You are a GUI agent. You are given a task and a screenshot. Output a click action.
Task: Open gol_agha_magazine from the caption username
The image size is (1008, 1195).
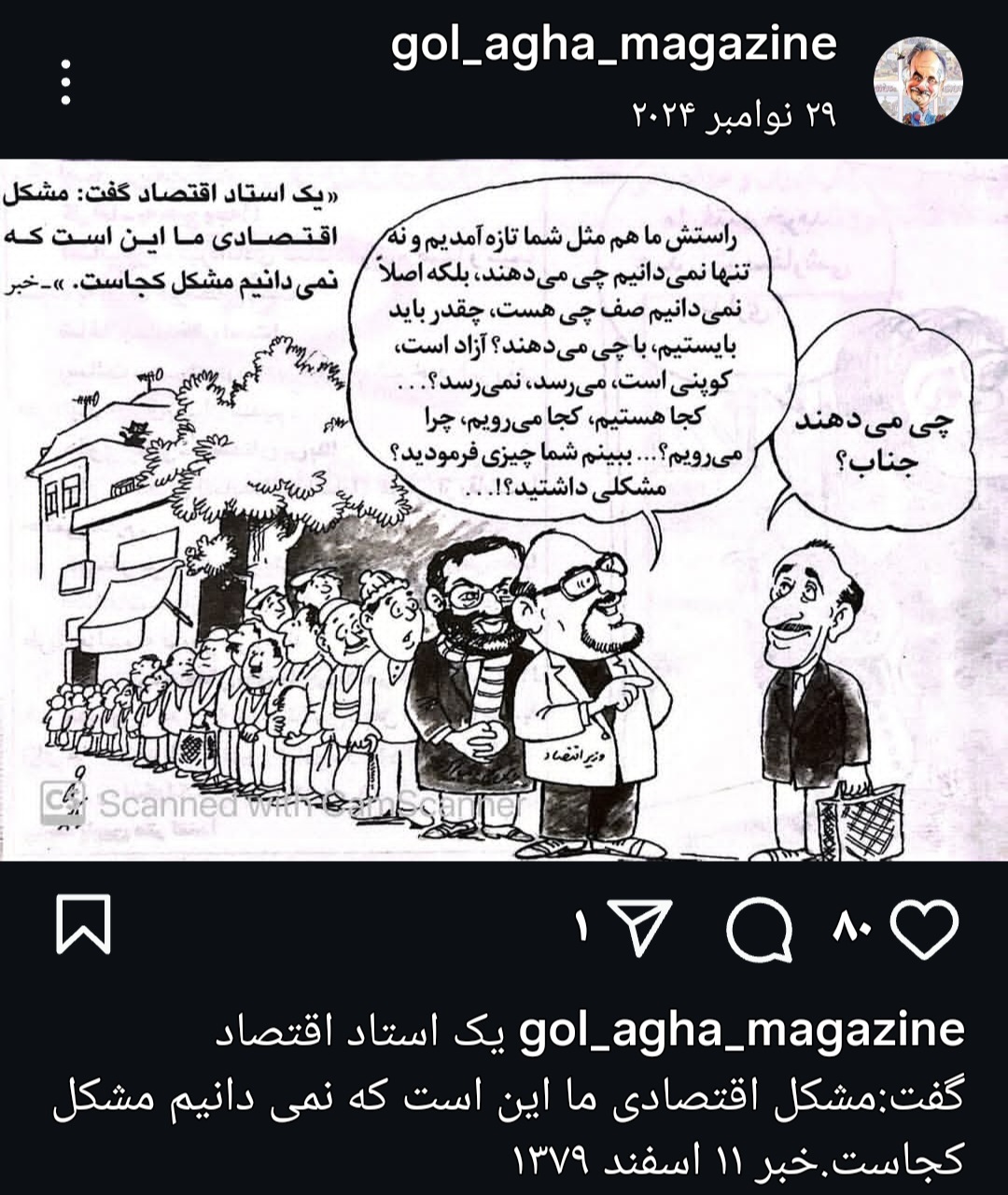tap(741, 1031)
